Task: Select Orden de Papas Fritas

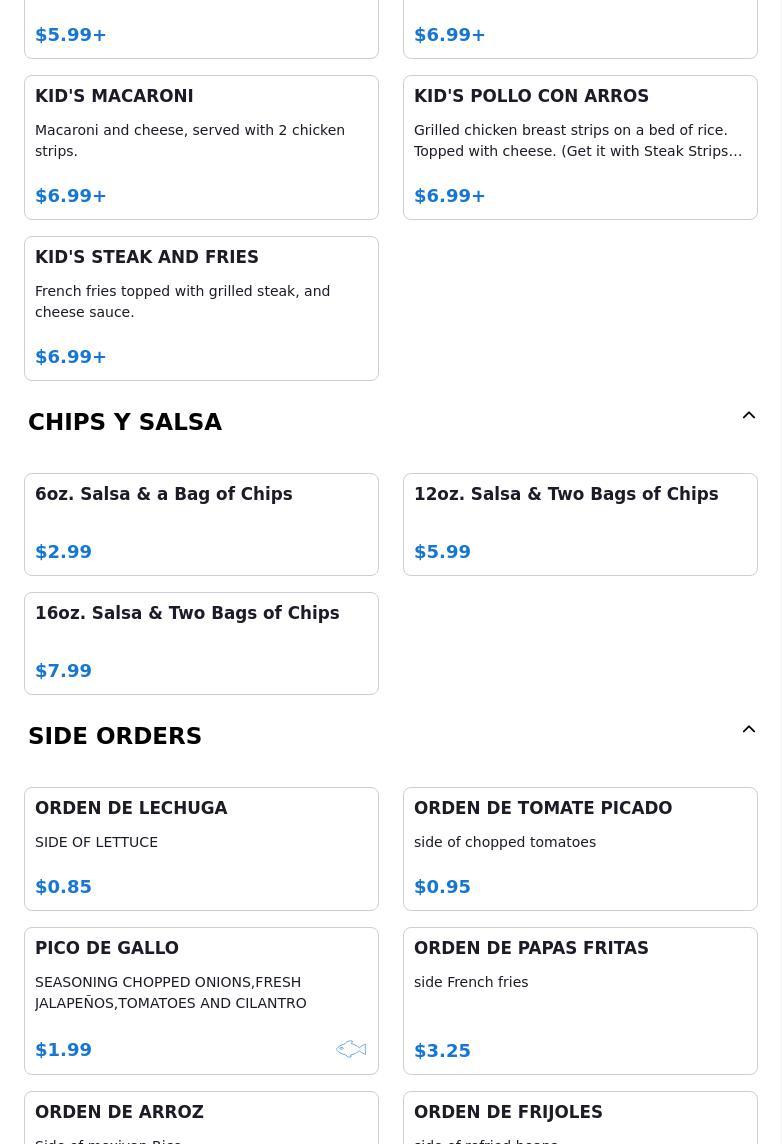Action: 580,1000
